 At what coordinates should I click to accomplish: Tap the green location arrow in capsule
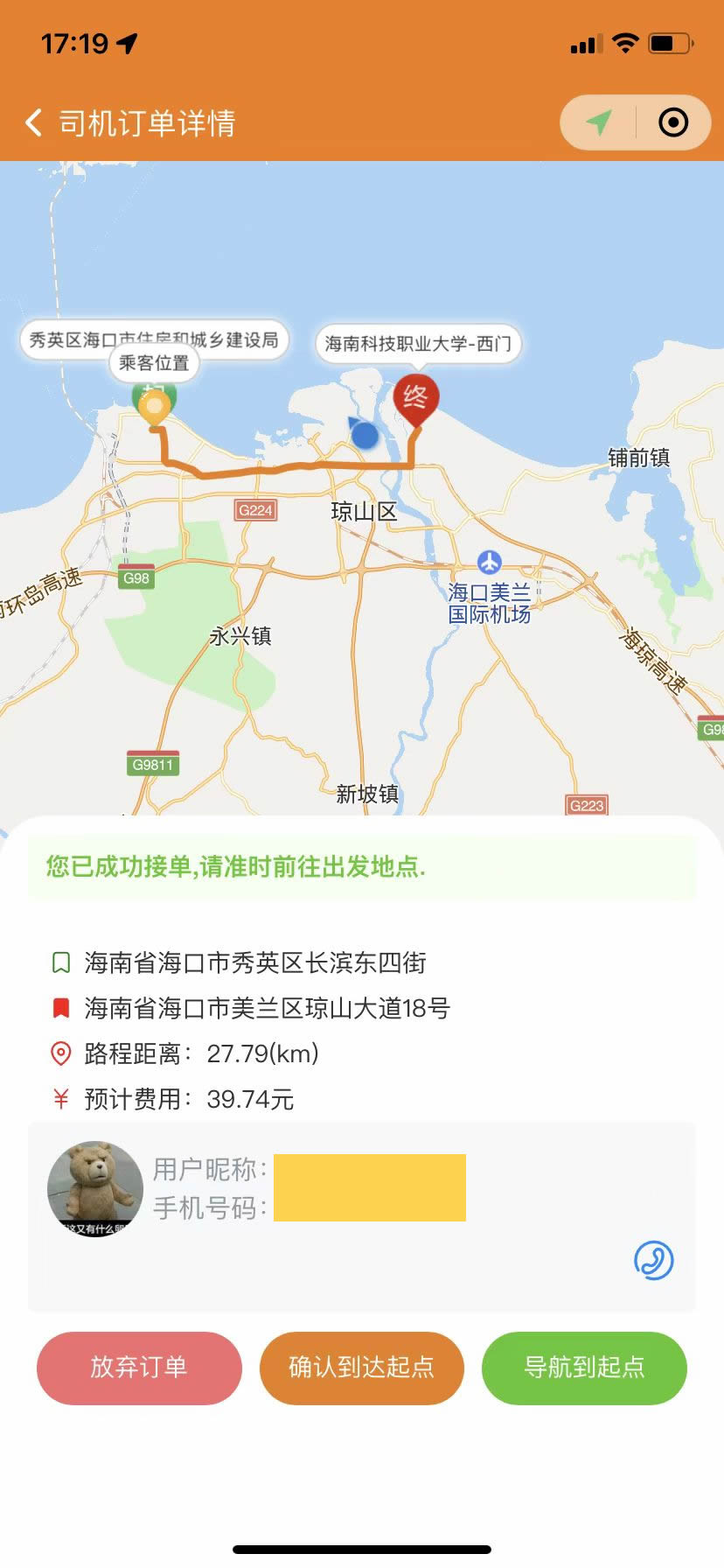(599, 122)
